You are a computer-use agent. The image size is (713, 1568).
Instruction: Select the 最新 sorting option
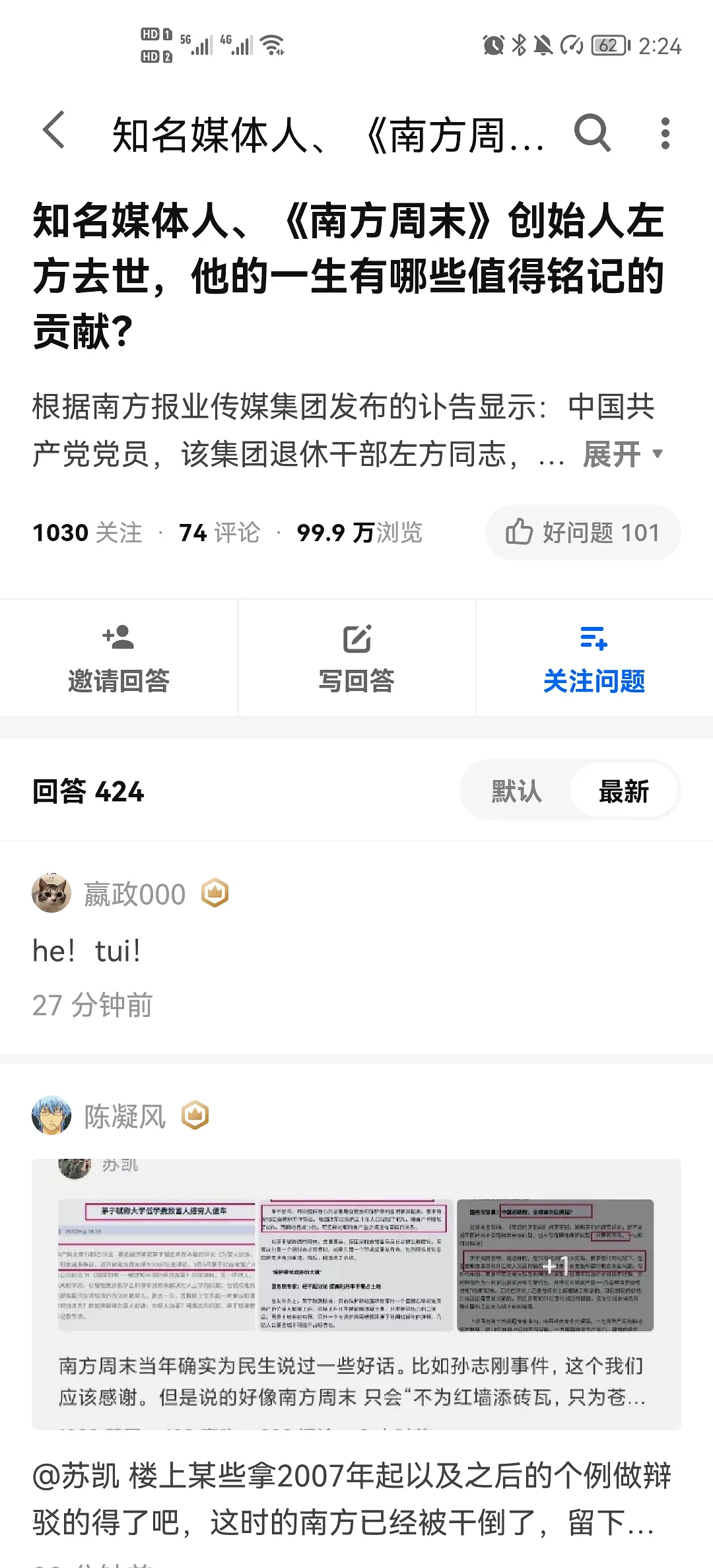click(x=623, y=791)
